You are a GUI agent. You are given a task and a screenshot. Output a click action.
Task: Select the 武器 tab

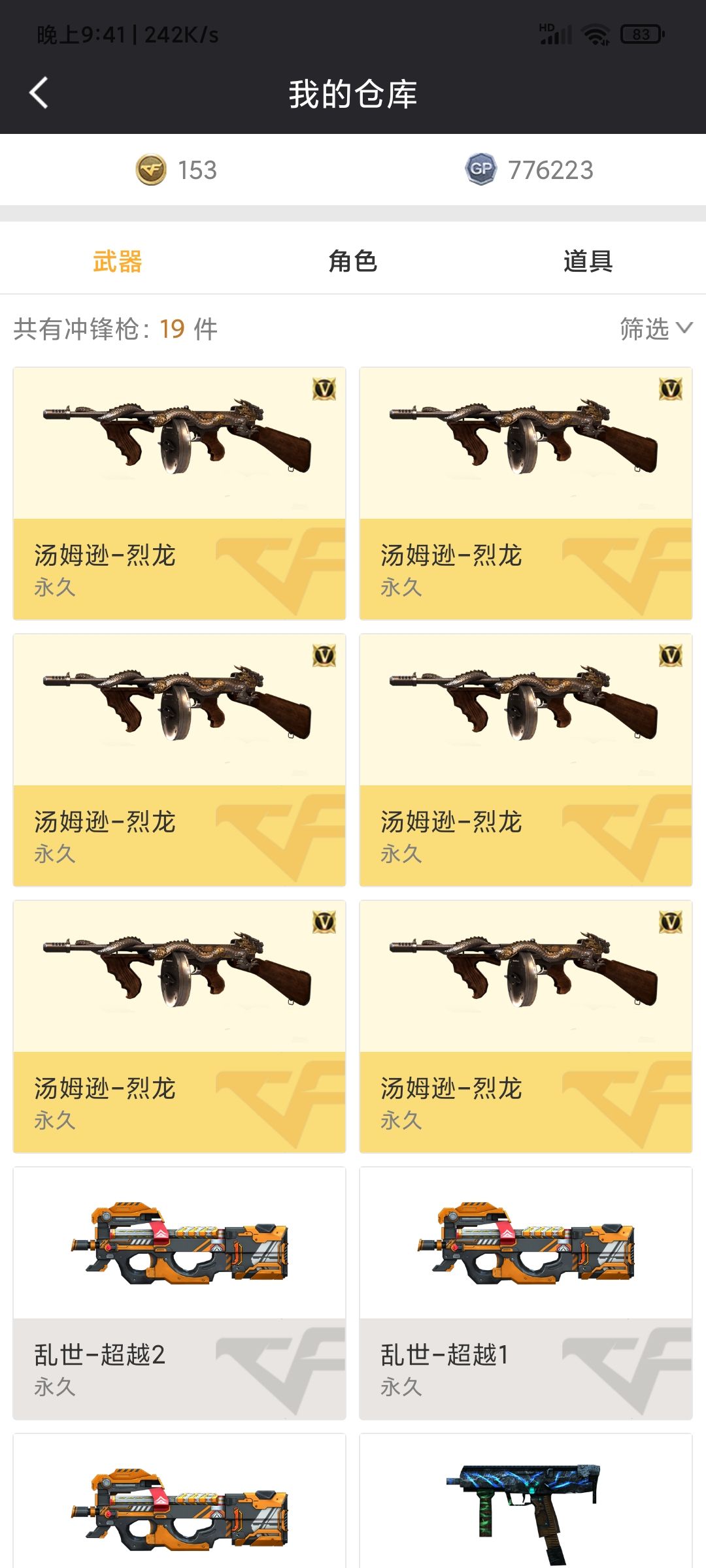[x=118, y=261]
